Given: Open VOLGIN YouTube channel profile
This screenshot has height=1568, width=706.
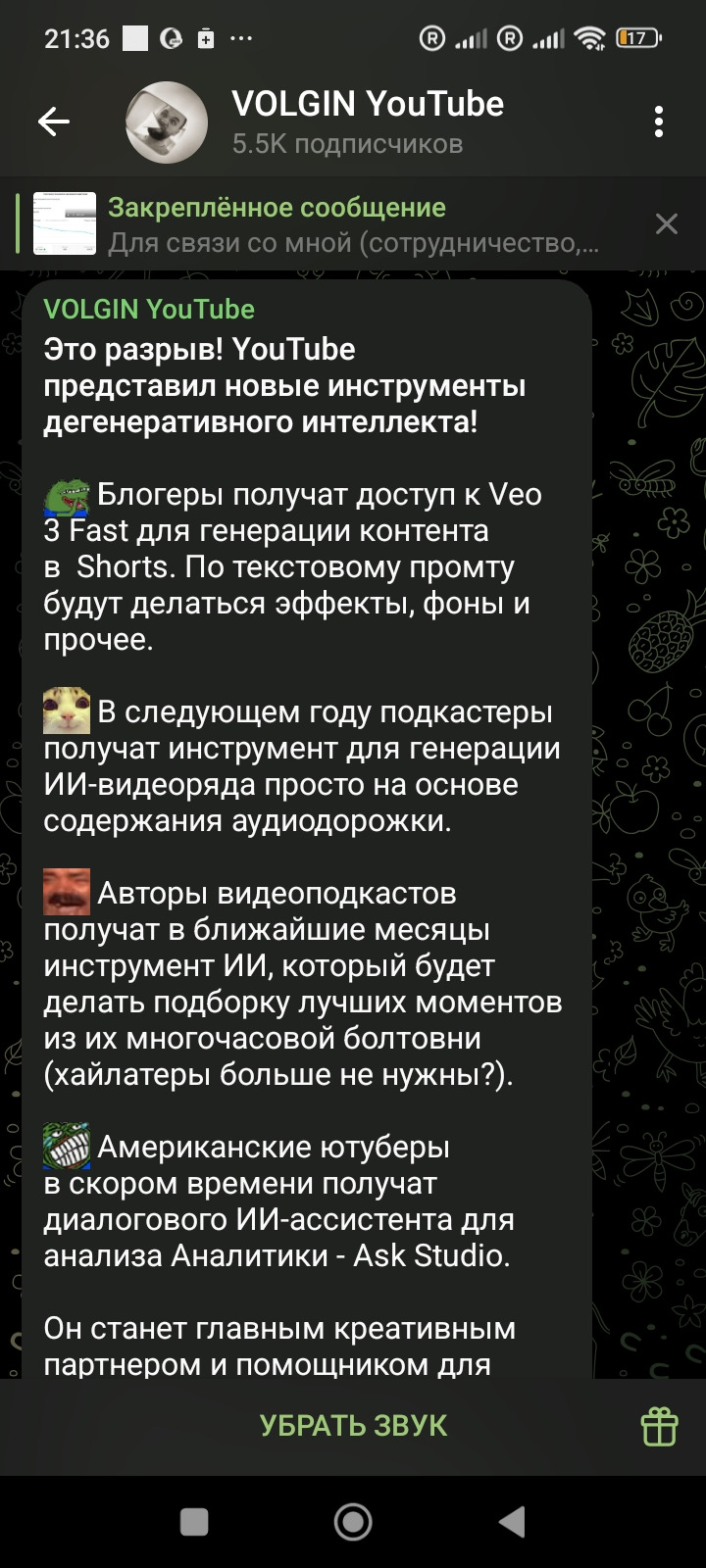Looking at the screenshot, I should pyautogui.click(x=368, y=122).
